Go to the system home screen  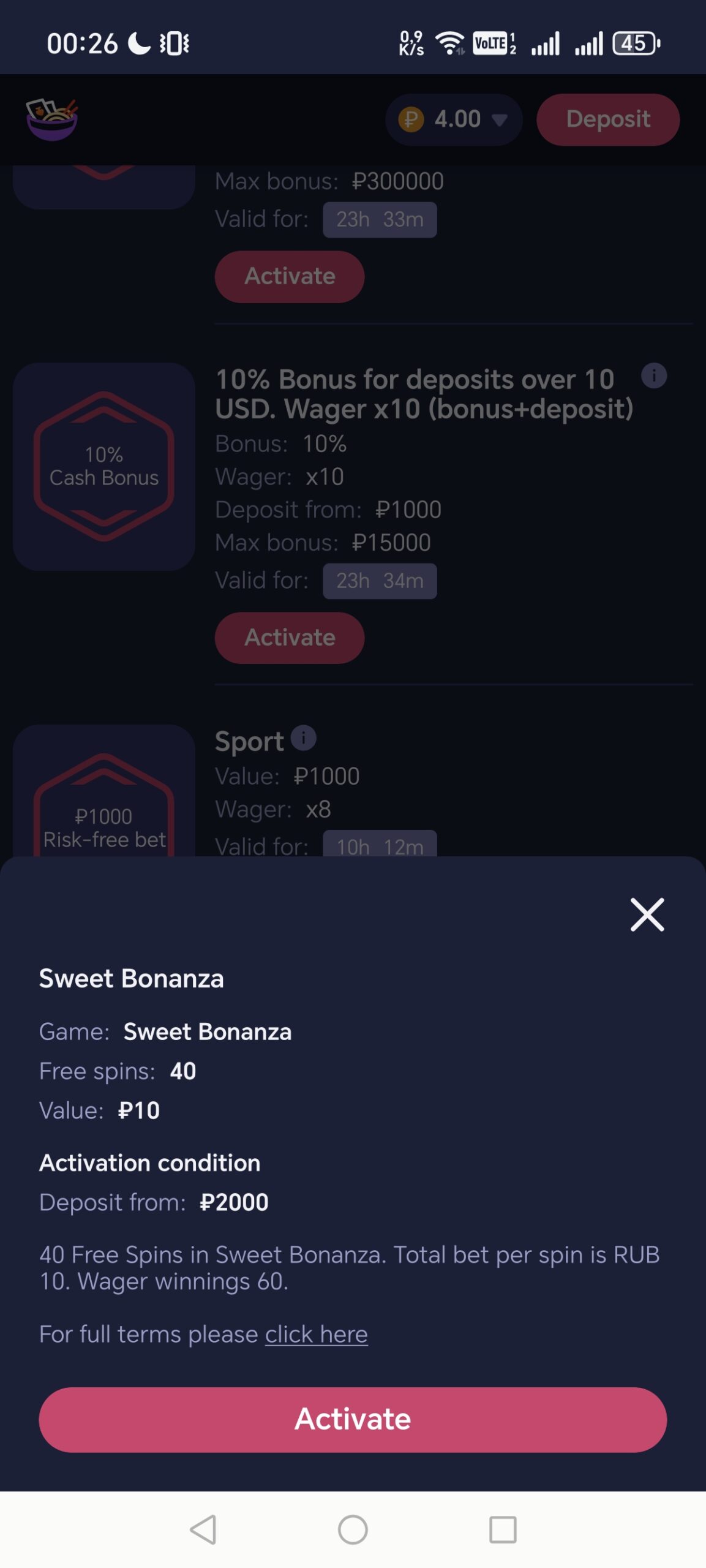pos(353,1529)
